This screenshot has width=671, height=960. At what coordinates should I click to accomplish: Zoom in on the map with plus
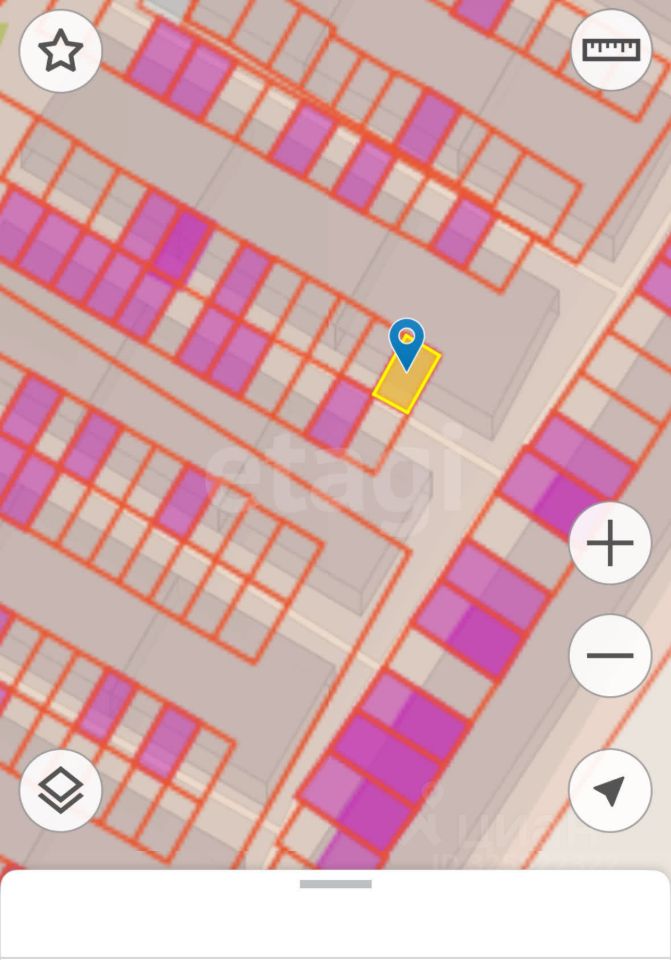coord(610,544)
